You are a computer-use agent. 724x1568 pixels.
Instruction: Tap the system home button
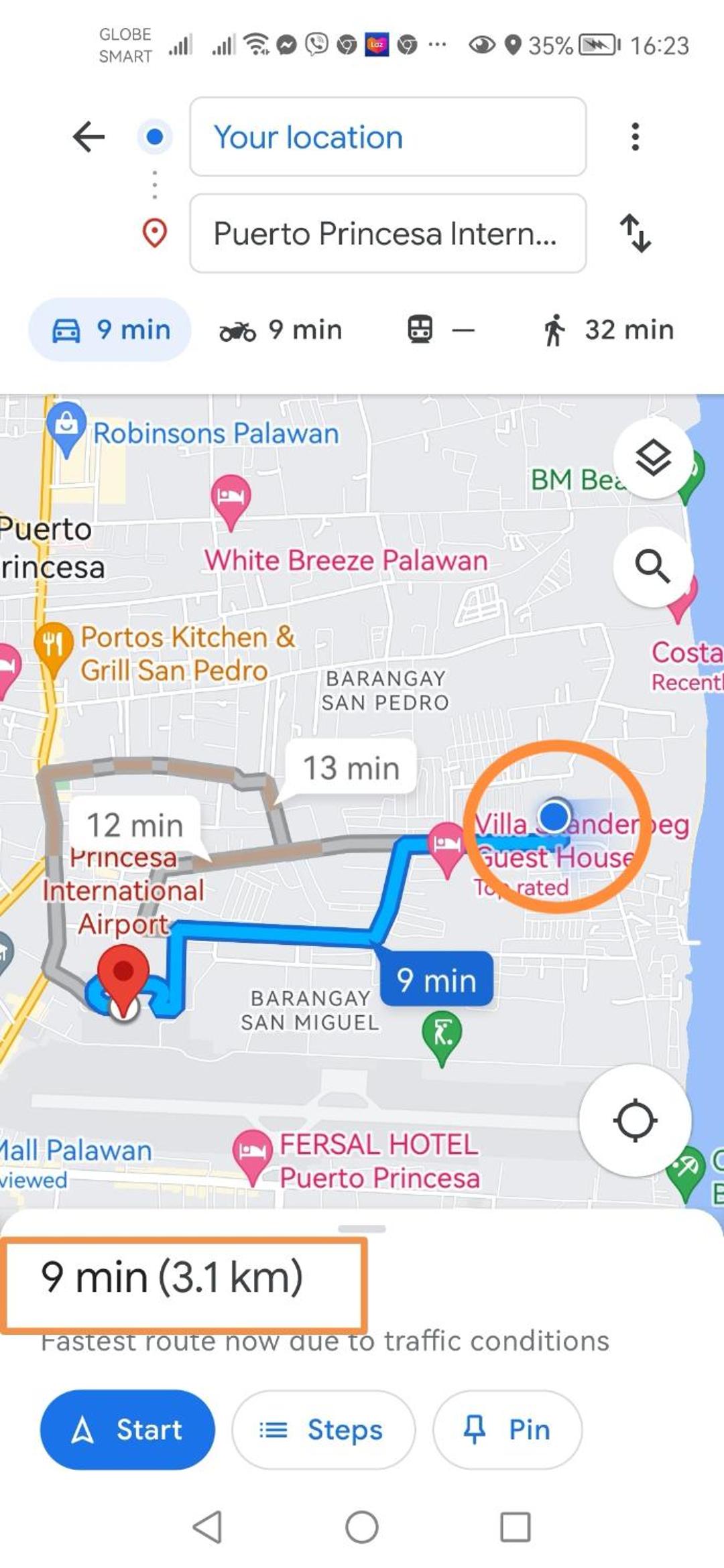tap(362, 1528)
